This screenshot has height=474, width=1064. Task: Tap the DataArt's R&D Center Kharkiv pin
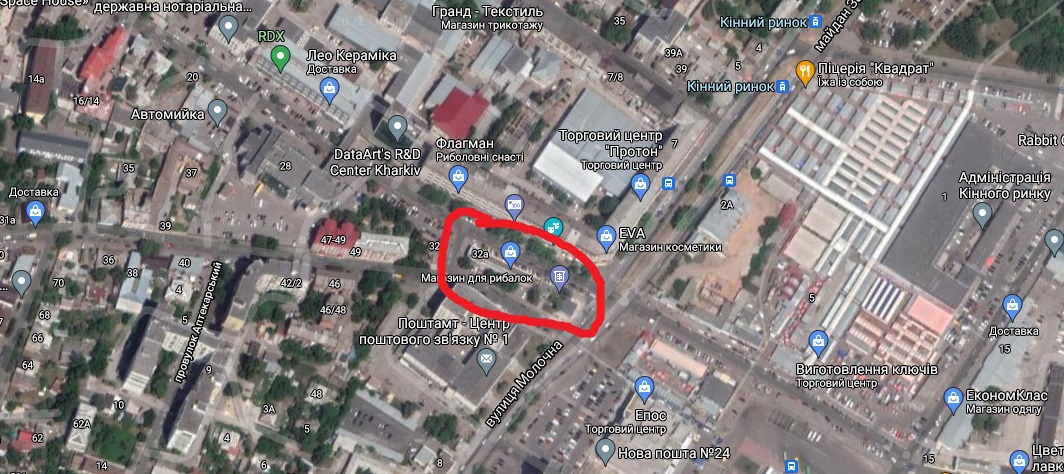point(398,127)
